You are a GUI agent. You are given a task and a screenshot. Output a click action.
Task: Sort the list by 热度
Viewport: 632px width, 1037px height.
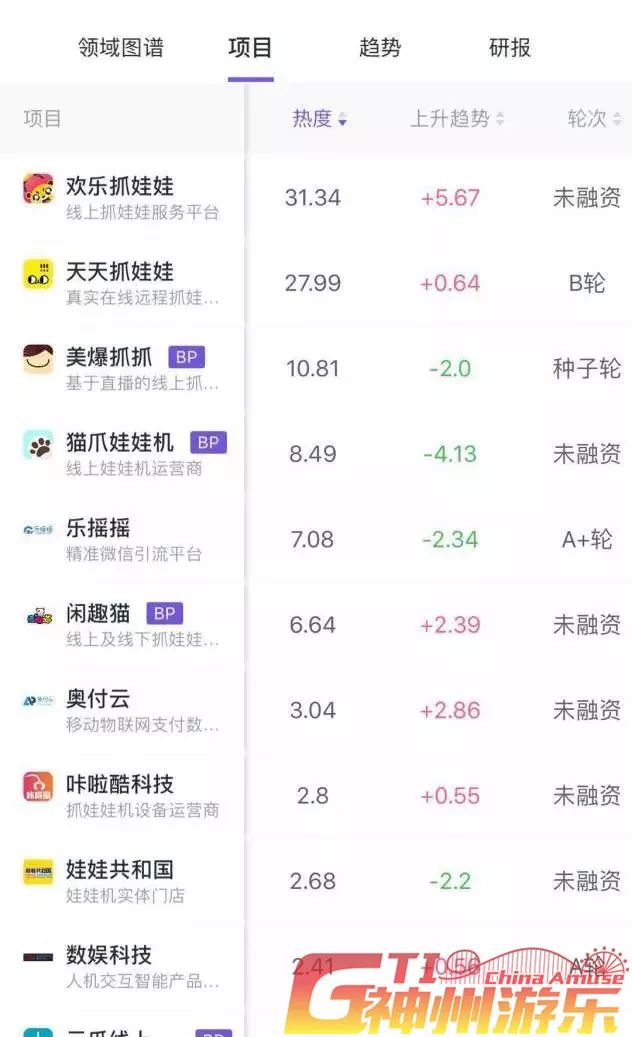pos(319,119)
